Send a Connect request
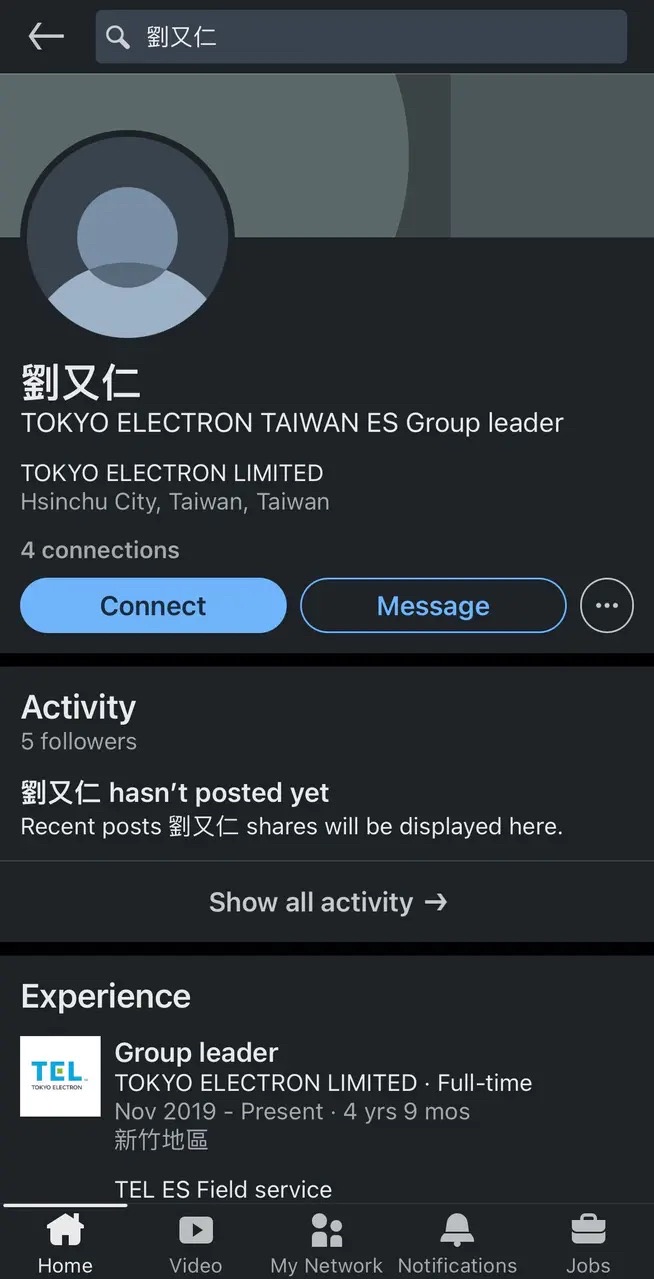The width and height of the screenshot is (654, 1279). pyautogui.click(x=153, y=606)
